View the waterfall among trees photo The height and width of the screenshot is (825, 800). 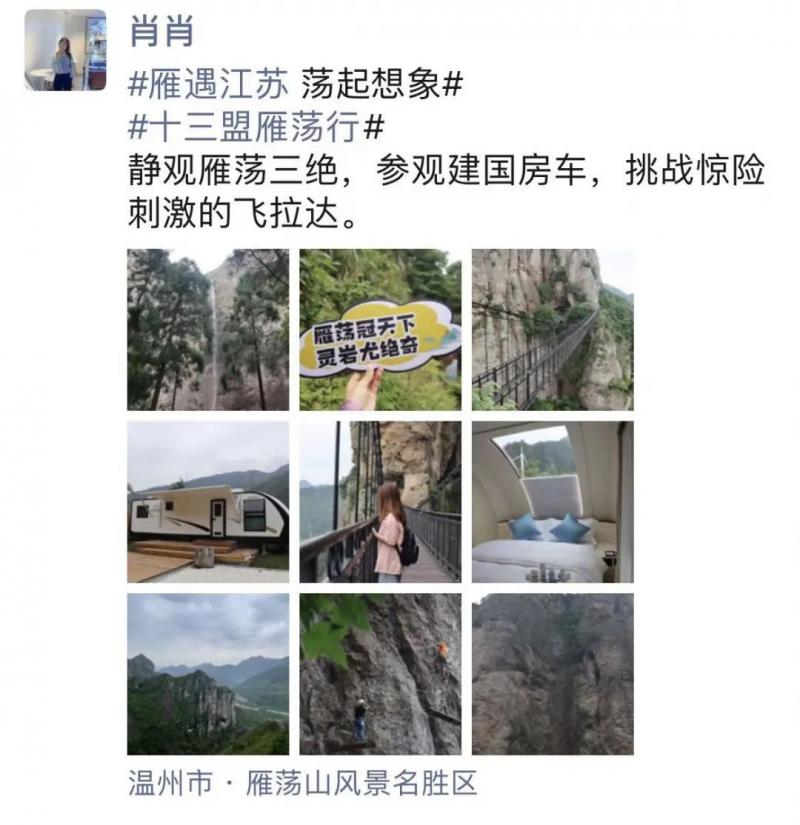pos(208,330)
